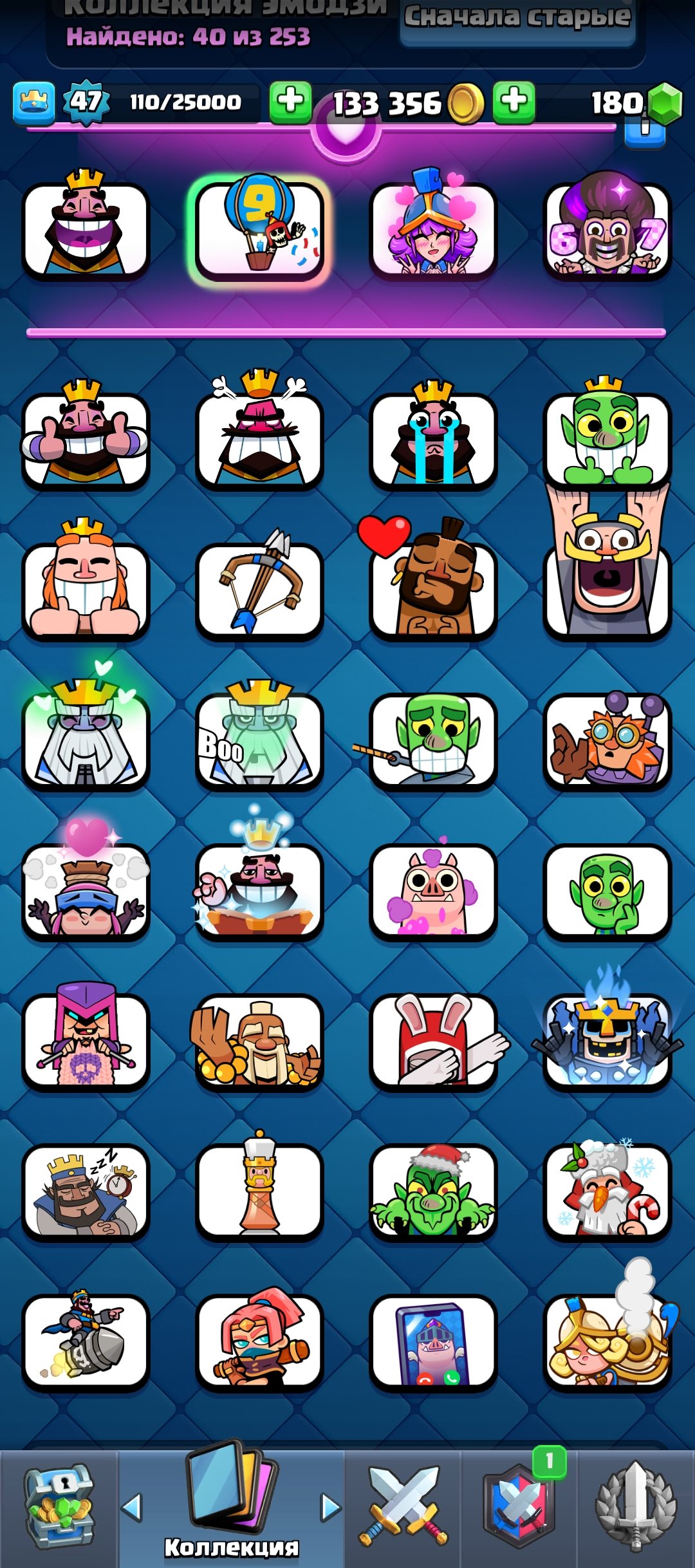The height and width of the screenshot is (1568, 695).
Task: Add more gold with the plus button
Action: 290,102
